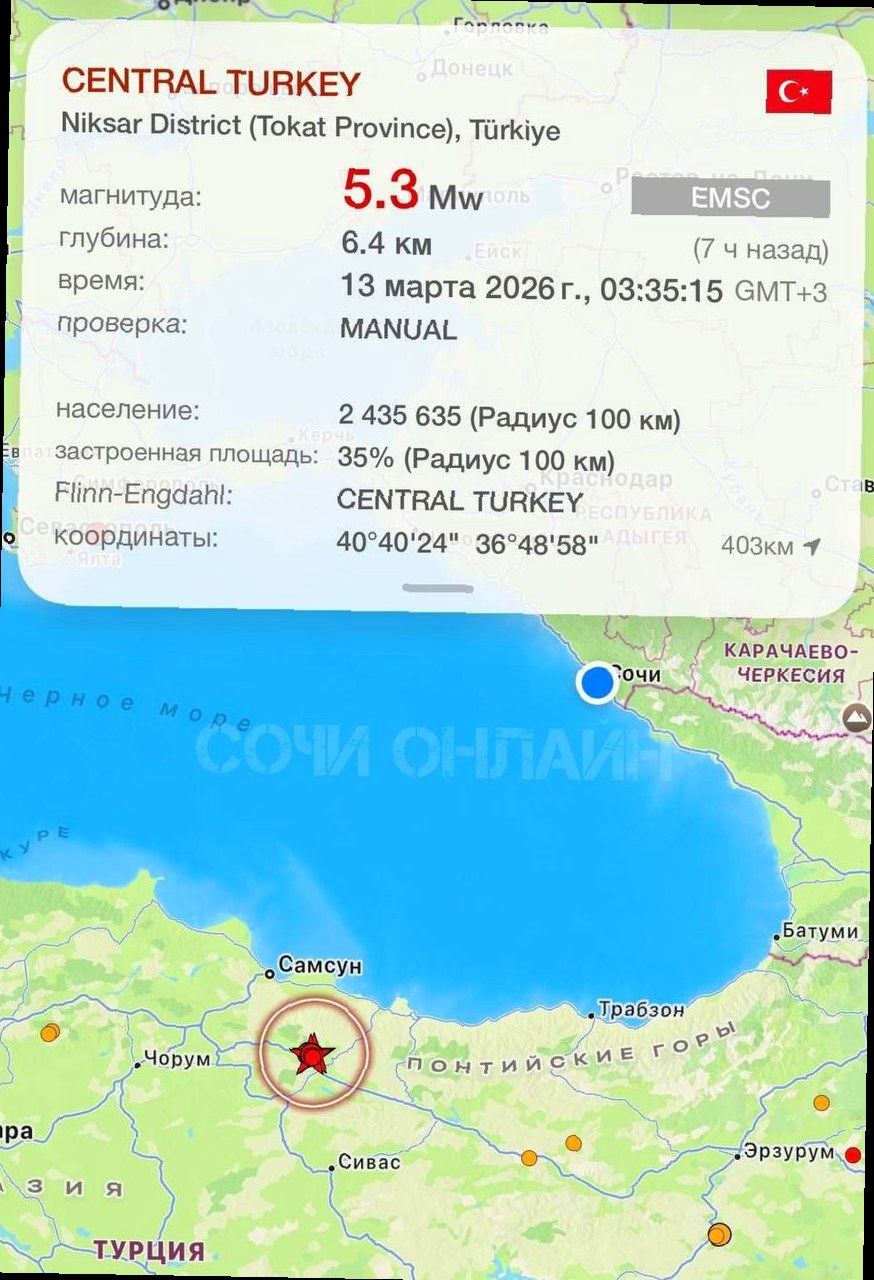Tap the 403 km distance arrow
Image resolution: width=874 pixels, height=1280 pixels.
[812, 546]
